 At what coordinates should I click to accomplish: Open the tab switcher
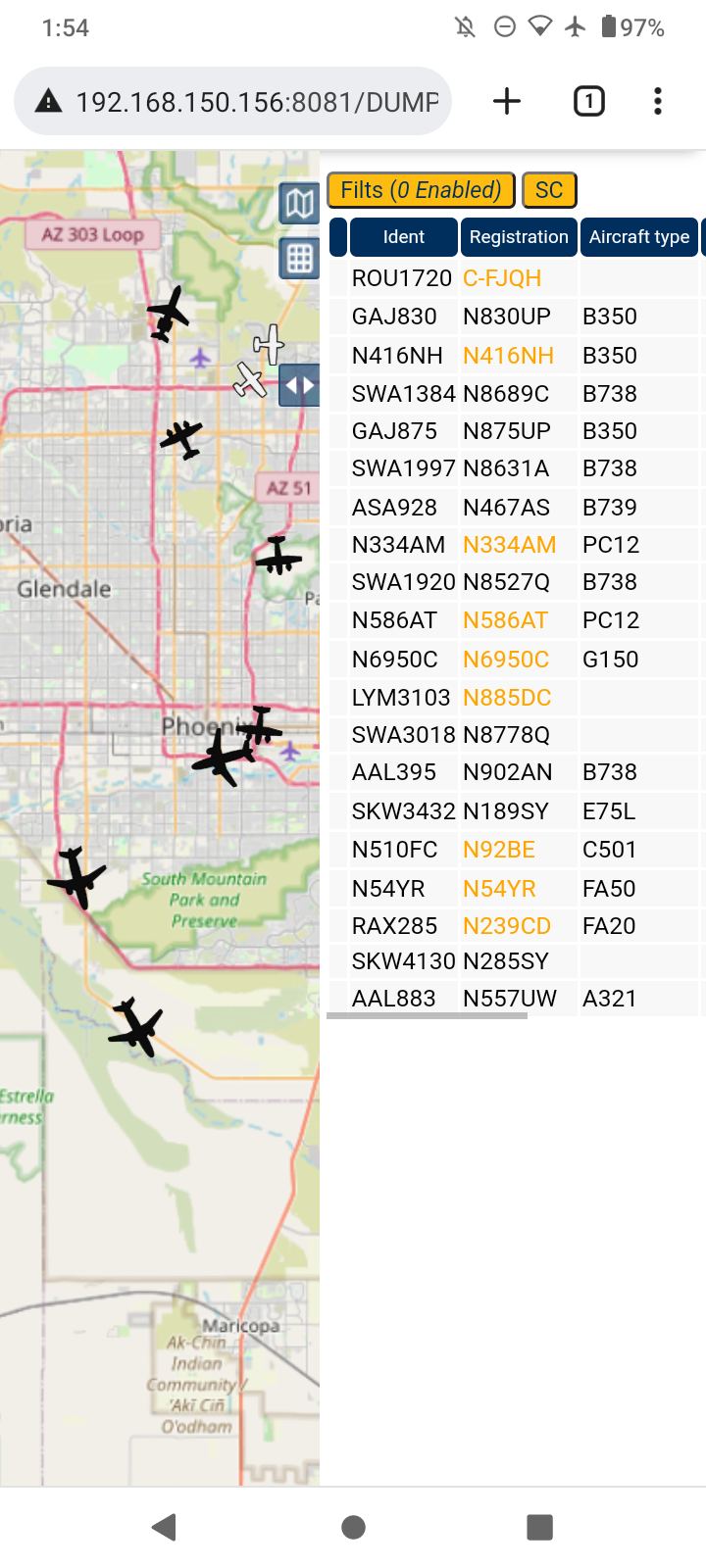coord(589,101)
